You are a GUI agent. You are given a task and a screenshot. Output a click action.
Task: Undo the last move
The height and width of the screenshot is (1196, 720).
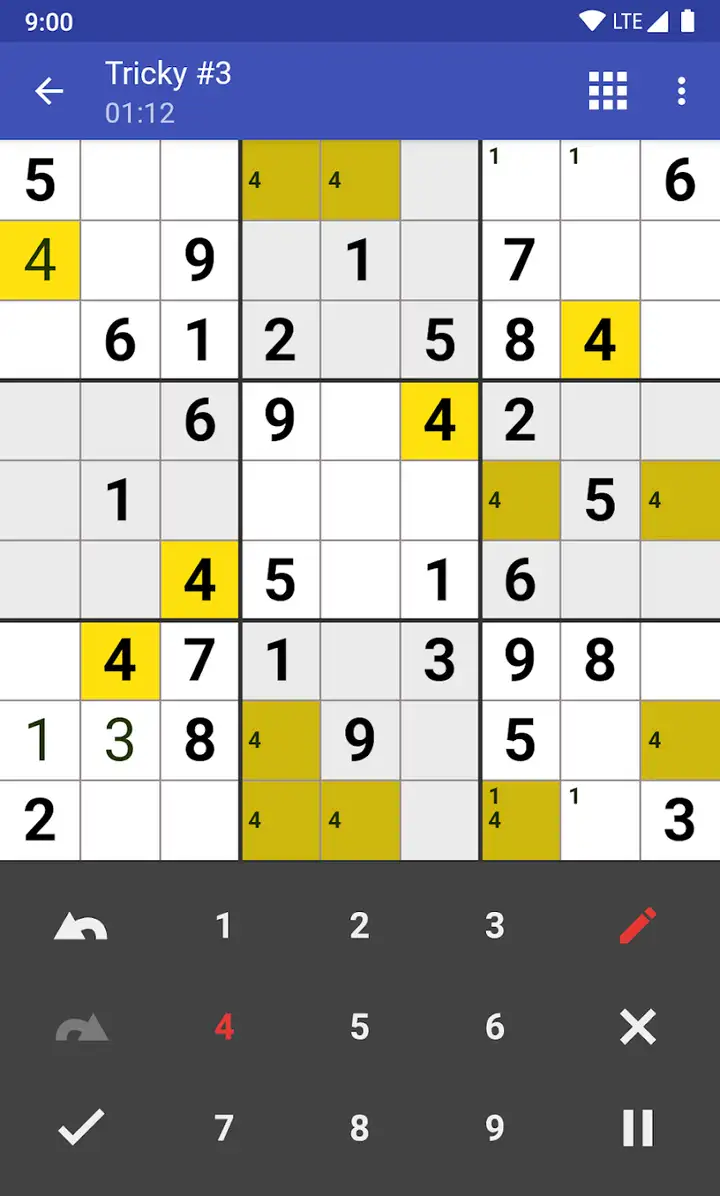(x=81, y=927)
